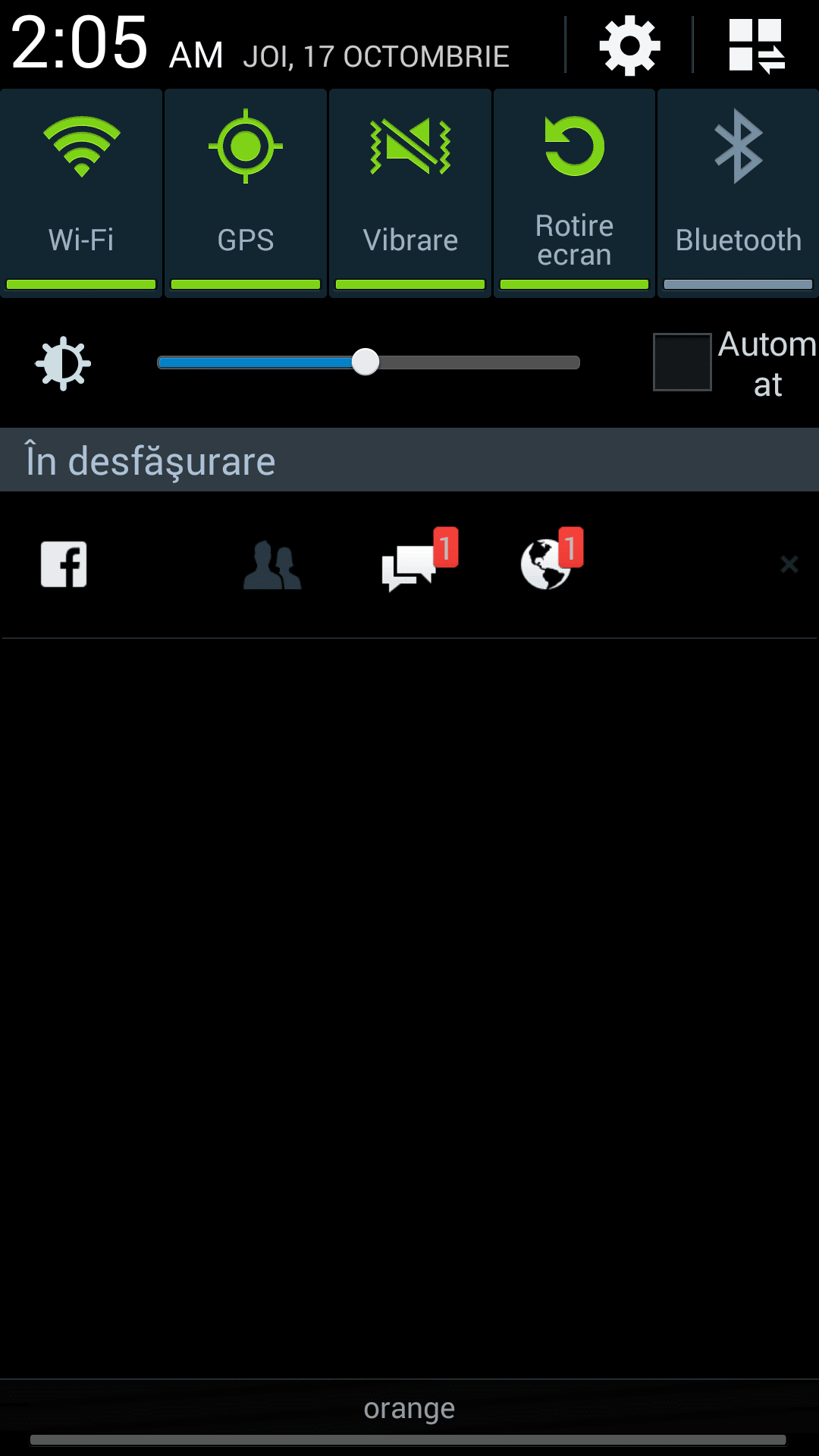Disable Rotire ecran
The height and width of the screenshot is (1456, 819).
(x=574, y=193)
